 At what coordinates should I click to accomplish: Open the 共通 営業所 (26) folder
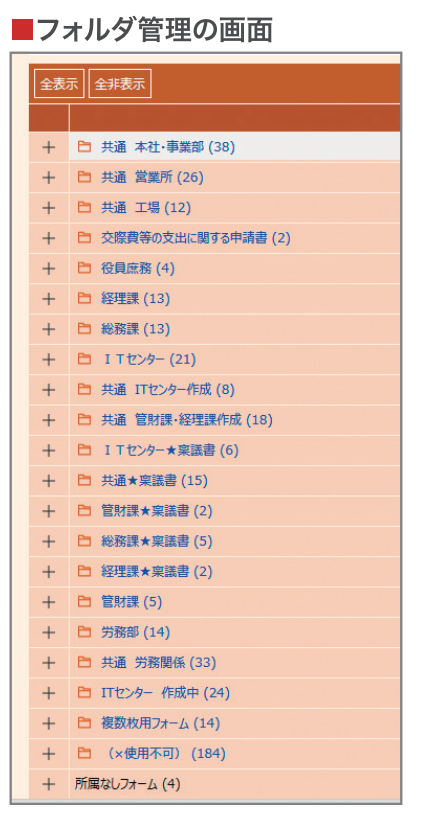(152, 178)
